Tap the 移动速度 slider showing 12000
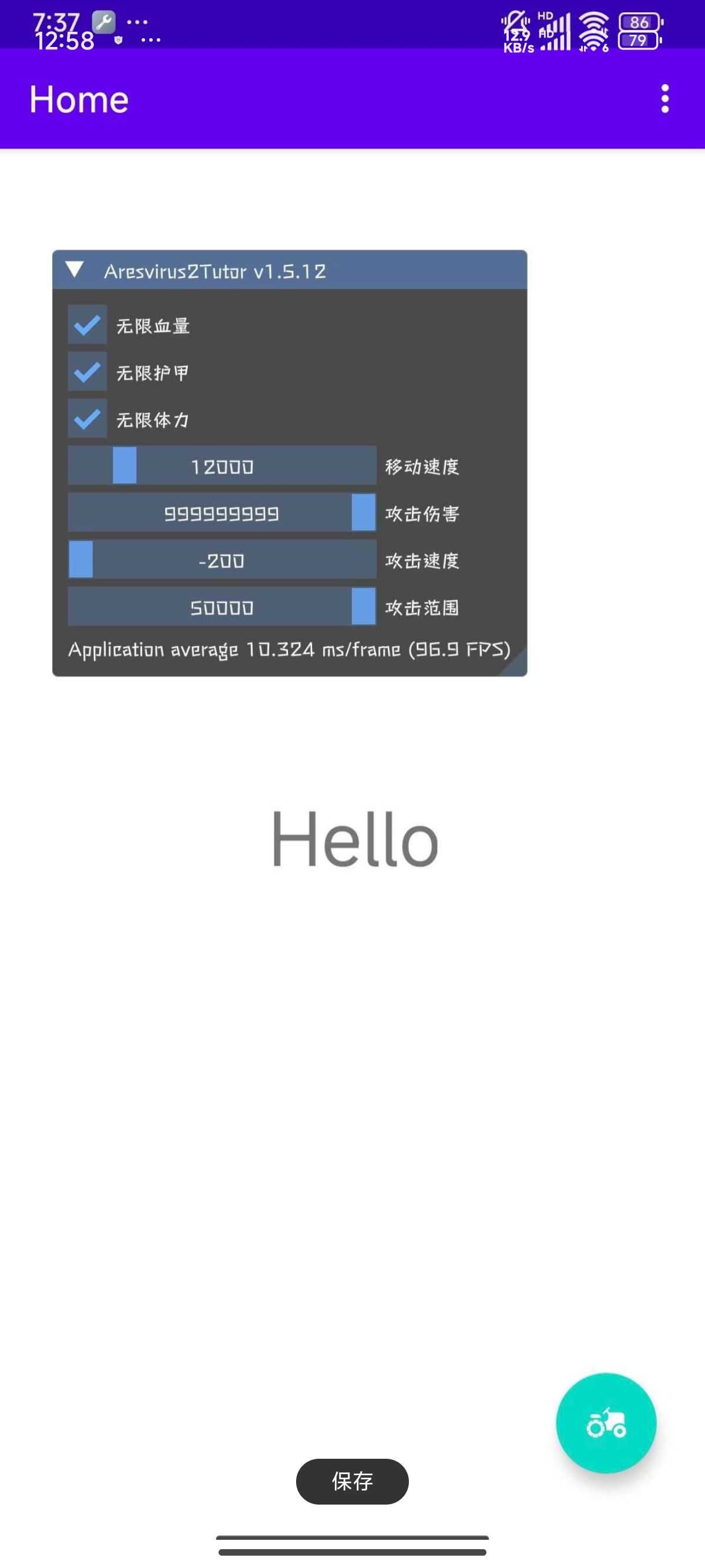This screenshot has height=1568, width=705. coord(222,466)
